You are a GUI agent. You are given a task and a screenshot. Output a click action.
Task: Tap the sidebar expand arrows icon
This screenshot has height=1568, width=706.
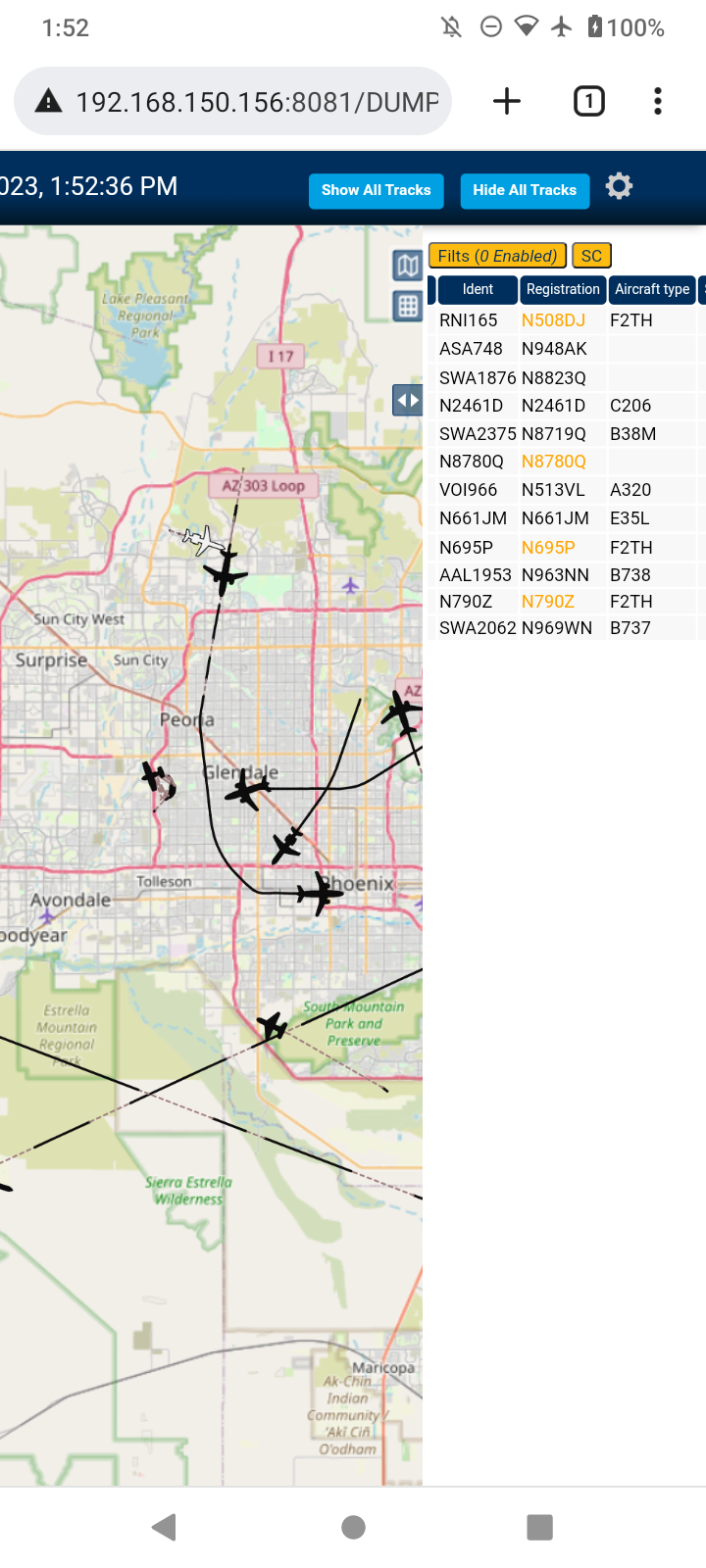408,400
